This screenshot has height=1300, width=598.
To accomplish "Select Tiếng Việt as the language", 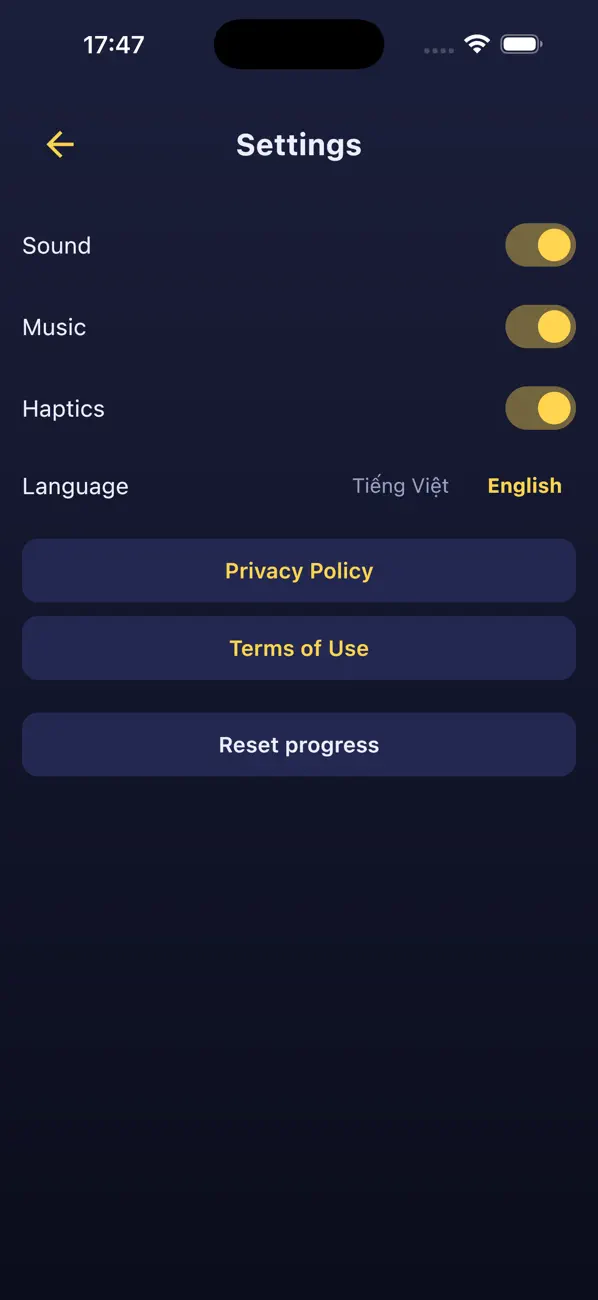I will (x=400, y=486).
